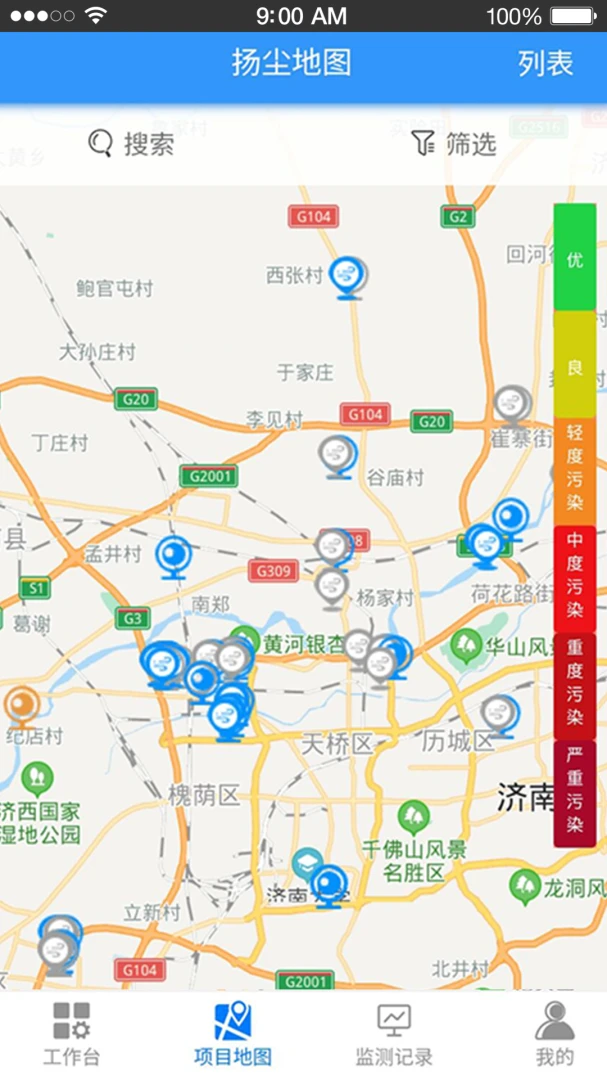Open the 我的 profile tab

pyautogui.click(x=555, y=1034)
